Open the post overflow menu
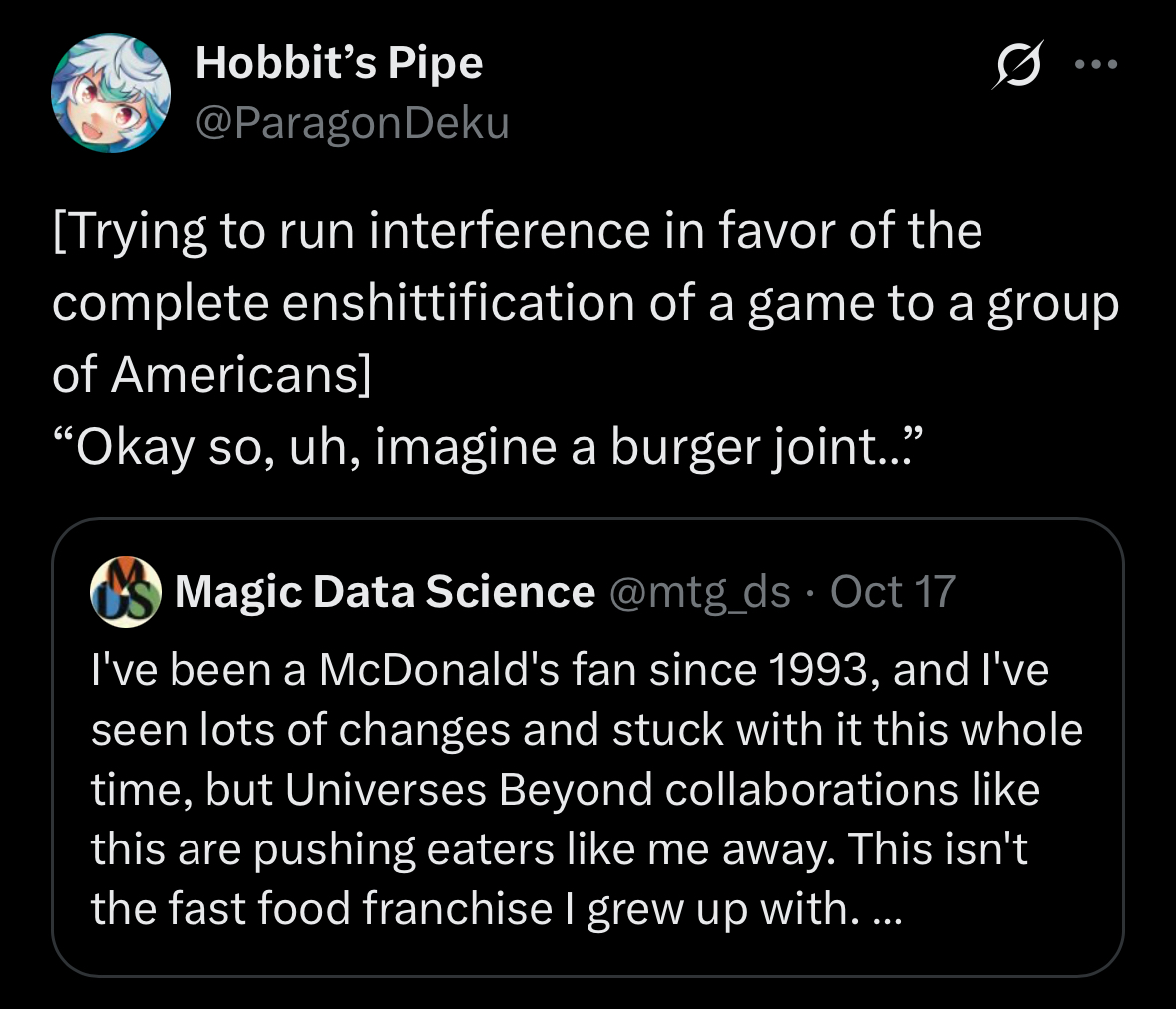Viewport: 1176px width, 1009px height. (1097, 65)
